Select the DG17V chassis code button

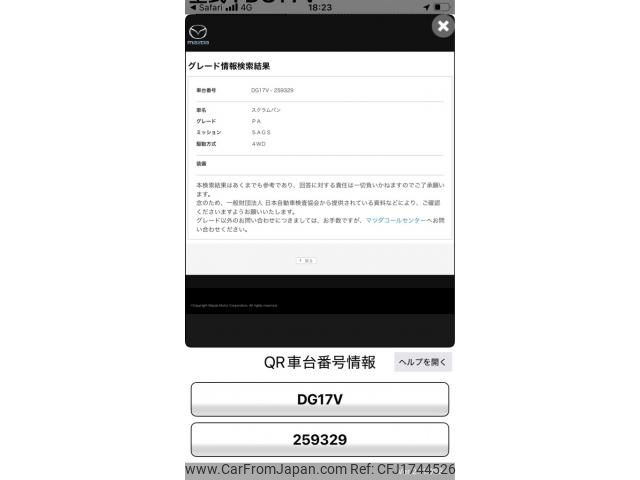[320, 399]
